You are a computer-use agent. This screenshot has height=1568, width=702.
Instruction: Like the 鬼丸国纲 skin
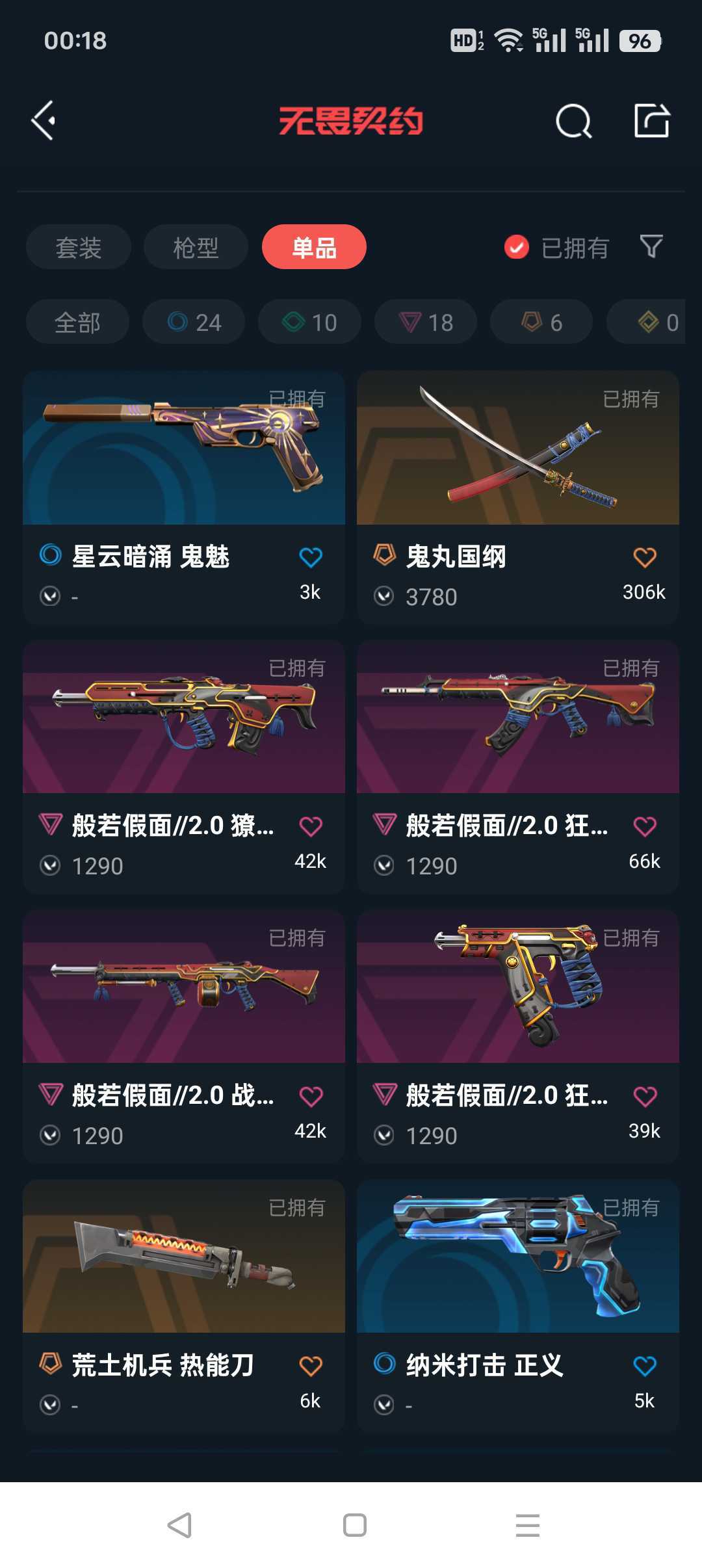pyautogui.click(x=645, y=557)
